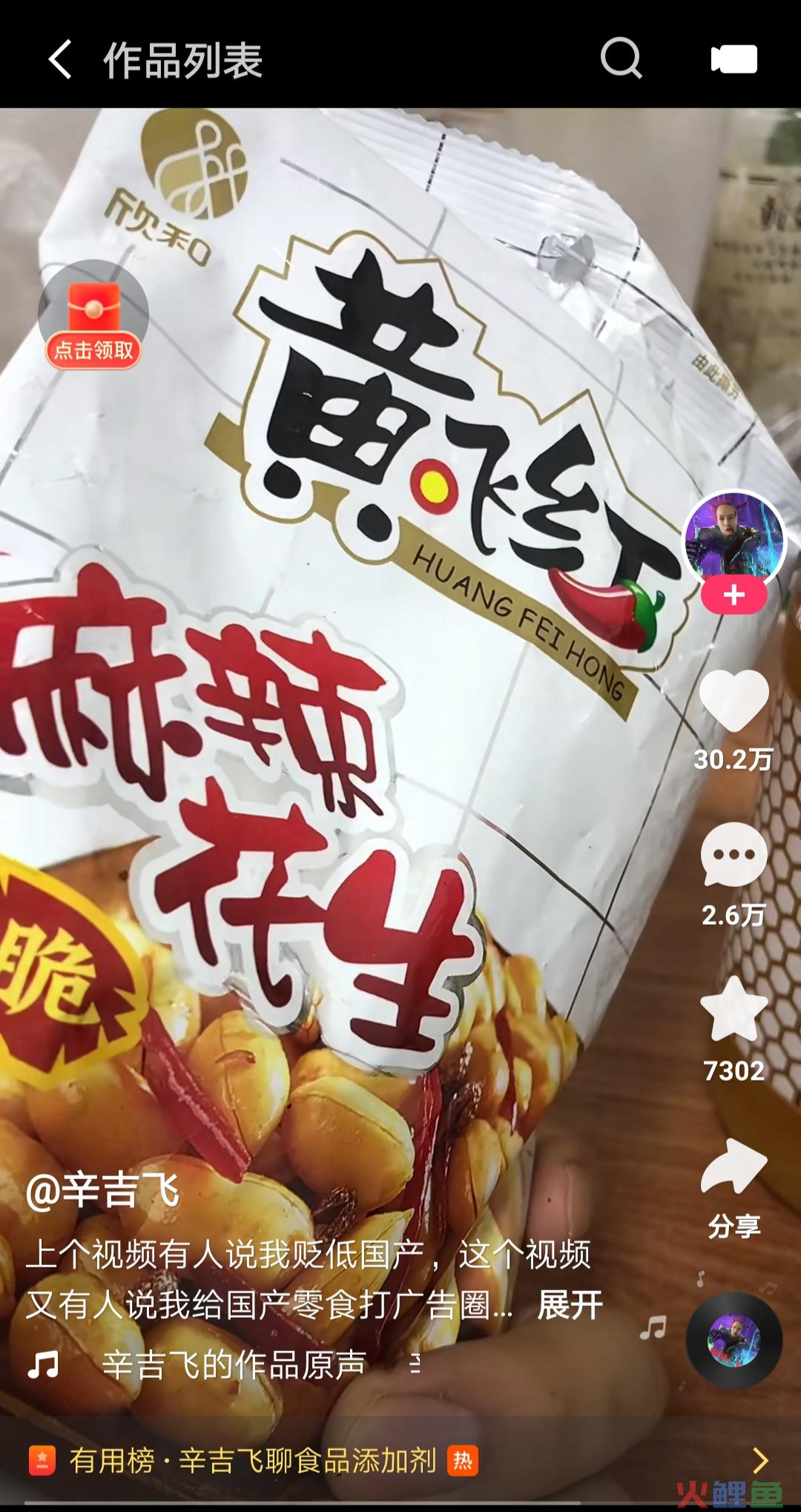Open the search icon in top bar

tap(621, 58)
